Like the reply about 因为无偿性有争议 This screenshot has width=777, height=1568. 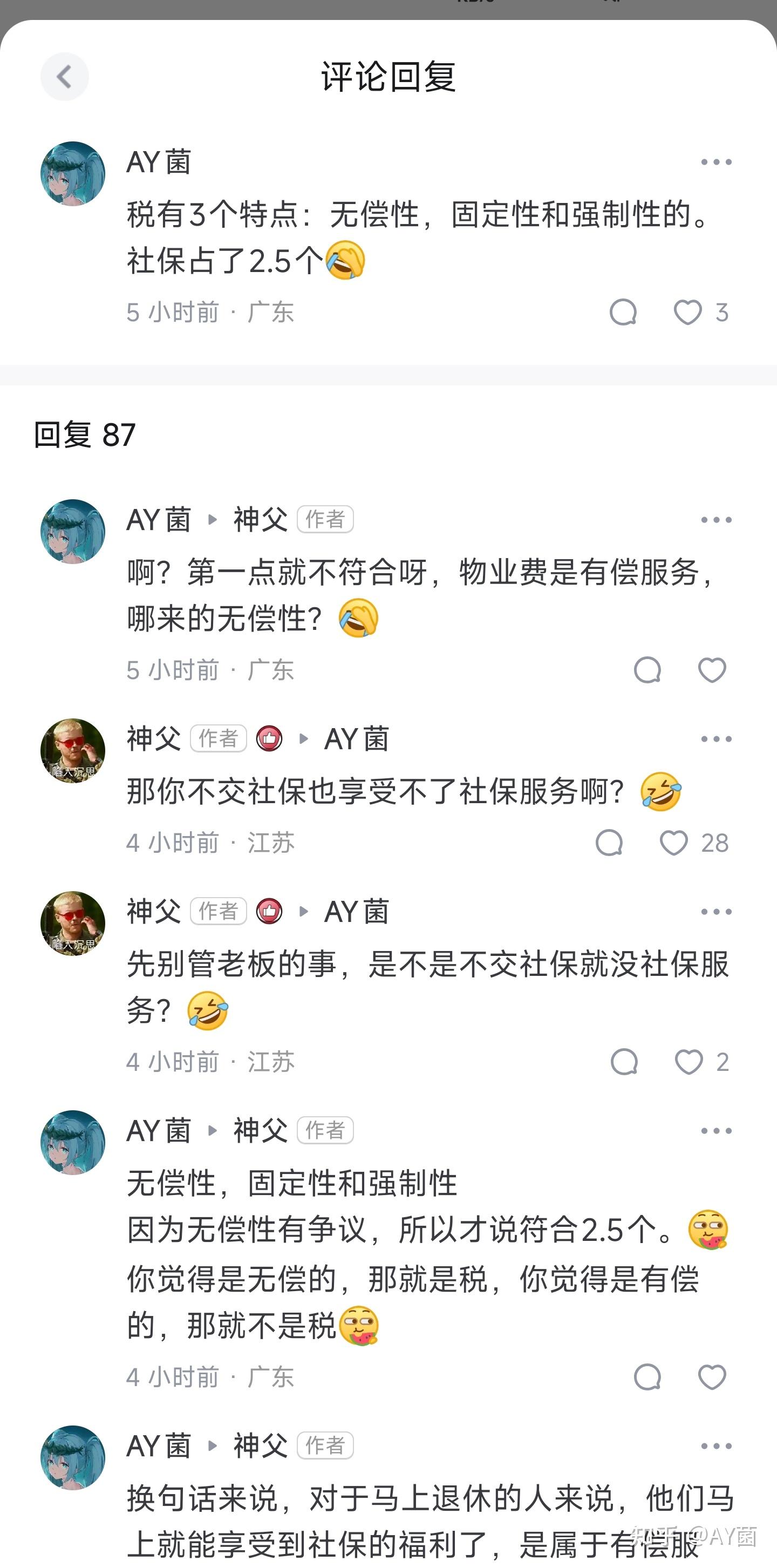coord(711,1377)
